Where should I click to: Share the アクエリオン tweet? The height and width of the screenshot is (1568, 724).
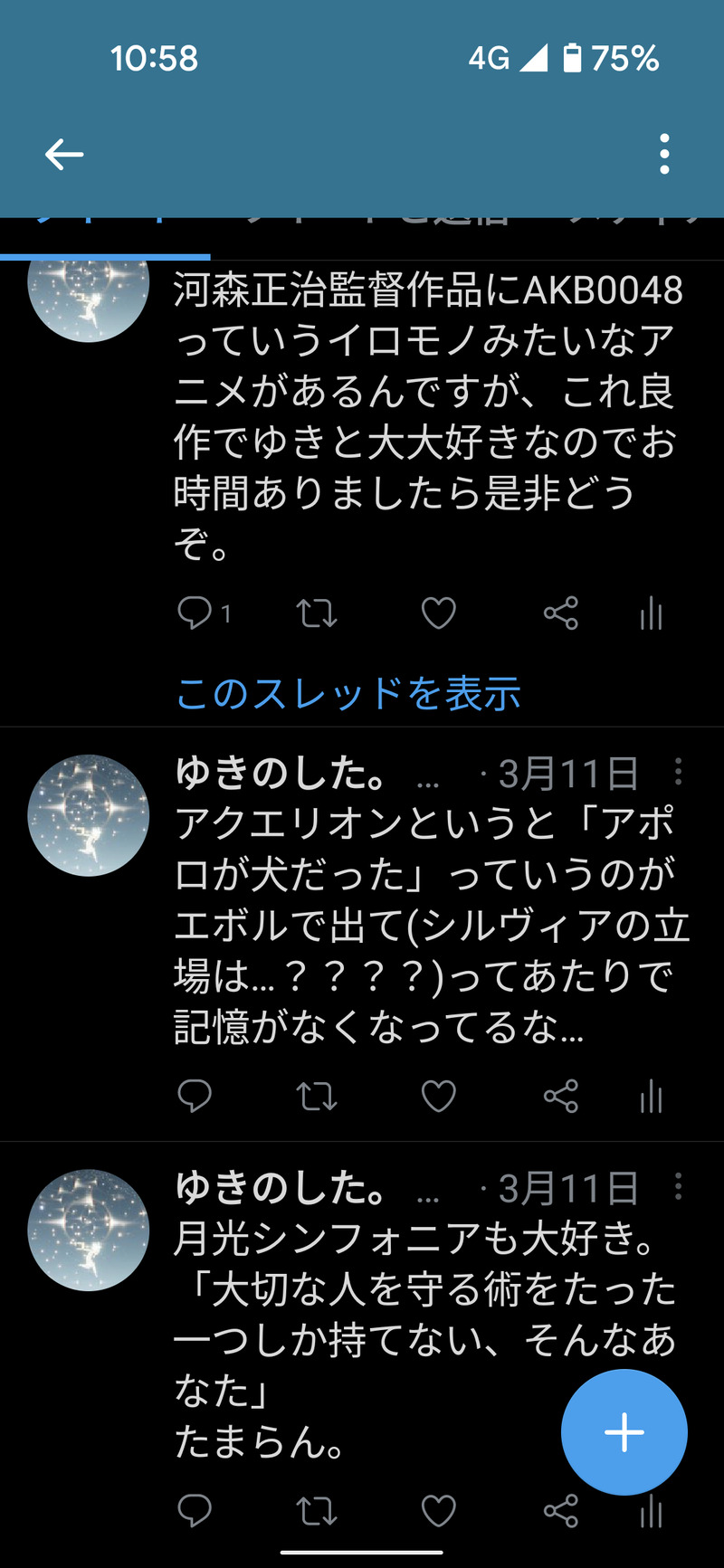coord(561,1097)
